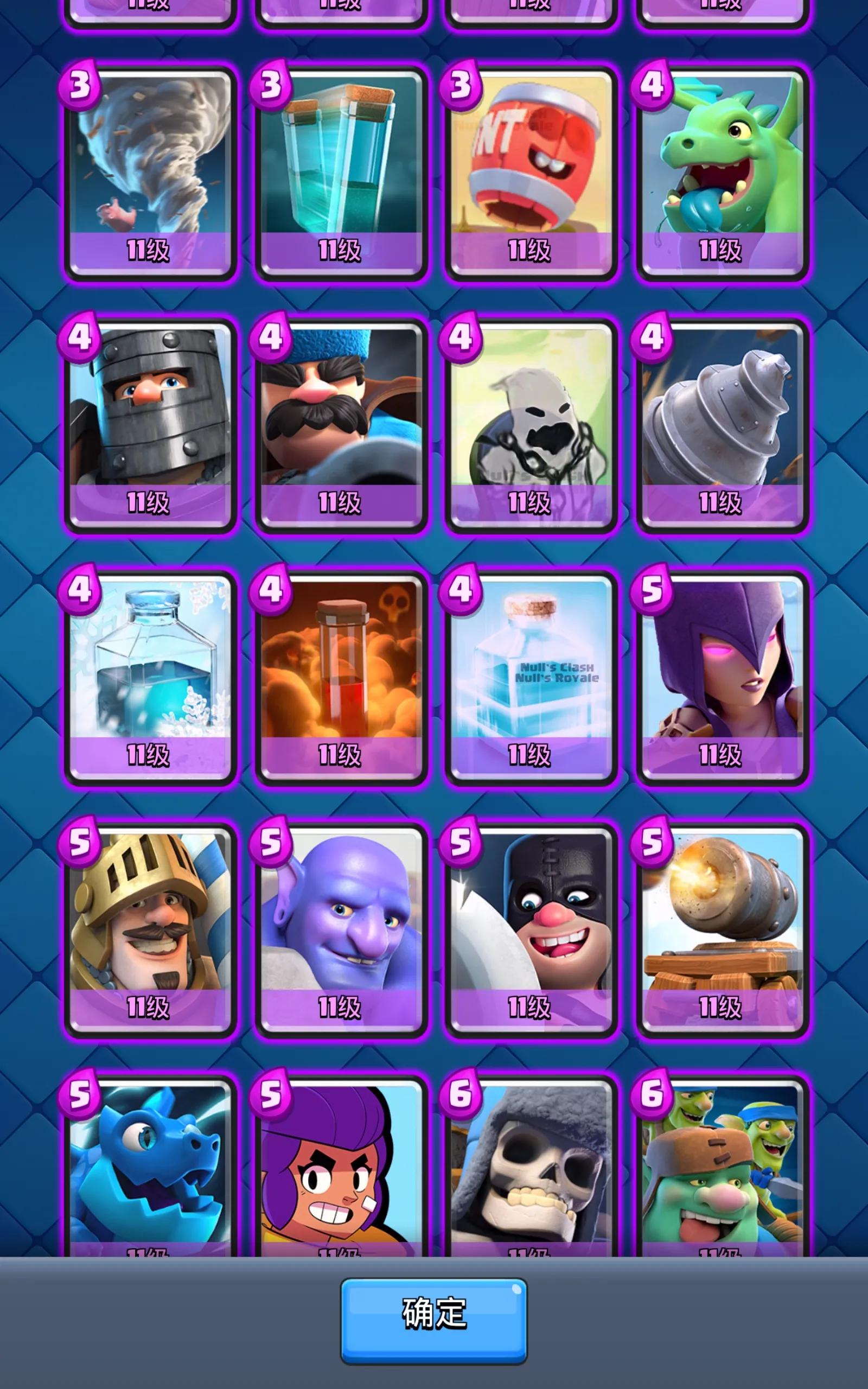Image resolution: width=868 pixels, height=1389 pixels.
Task: Select the Executioner card
Action: pyautogui.click(x=531, y=930)
